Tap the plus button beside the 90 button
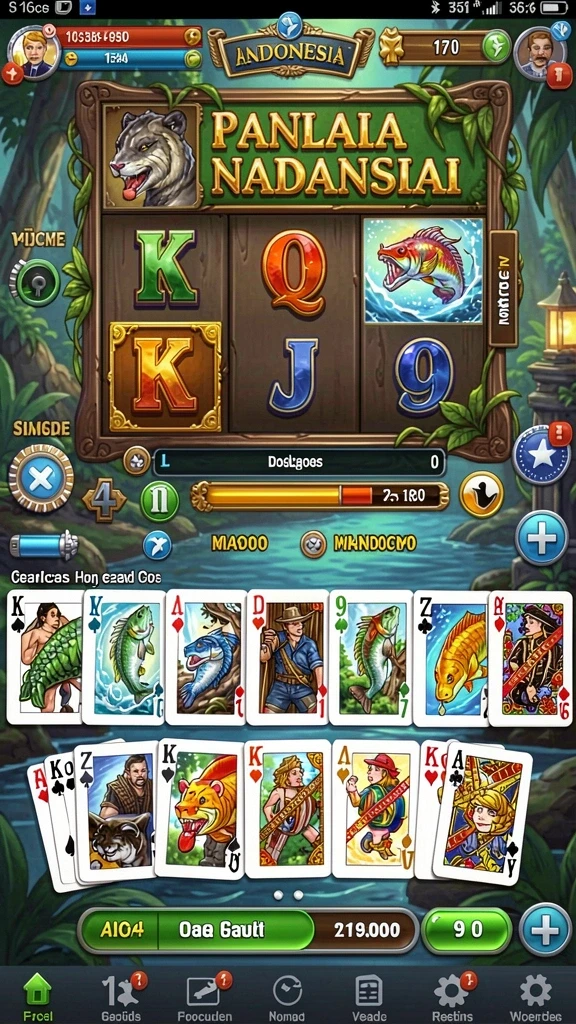 546,930
